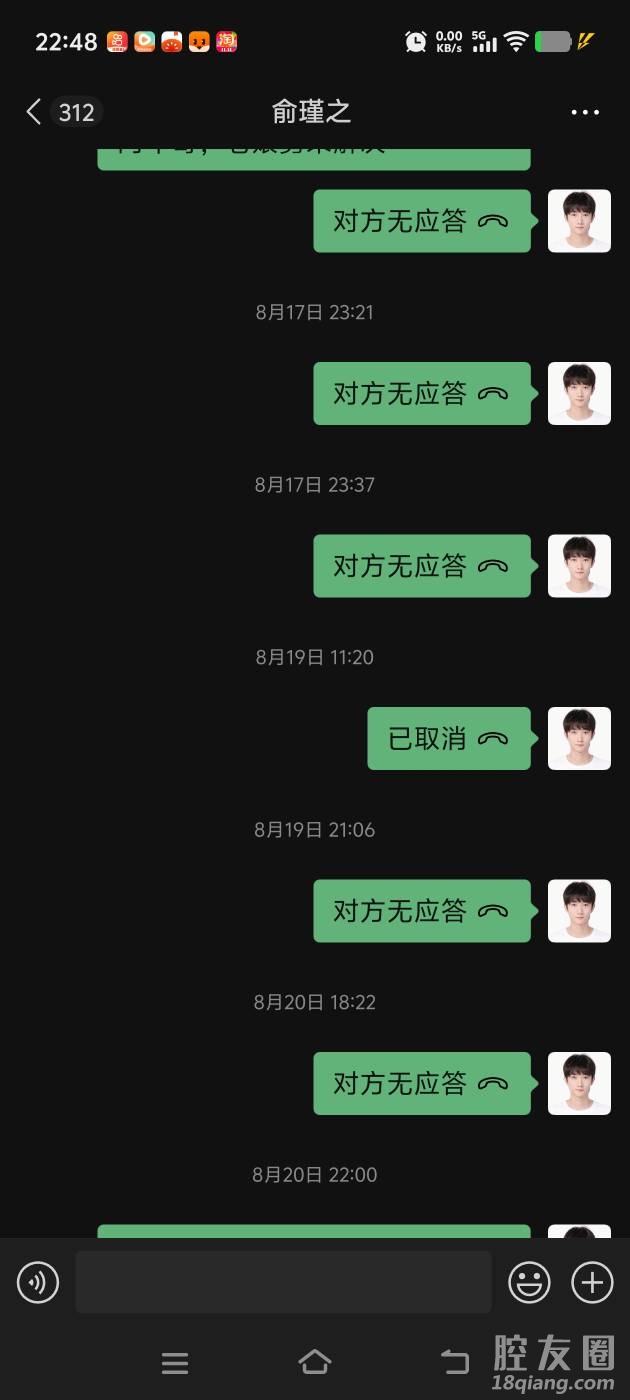Tap the system home button
Image resolution: width=630 pixels, height=1400 pixels.
coord(315,1362)
